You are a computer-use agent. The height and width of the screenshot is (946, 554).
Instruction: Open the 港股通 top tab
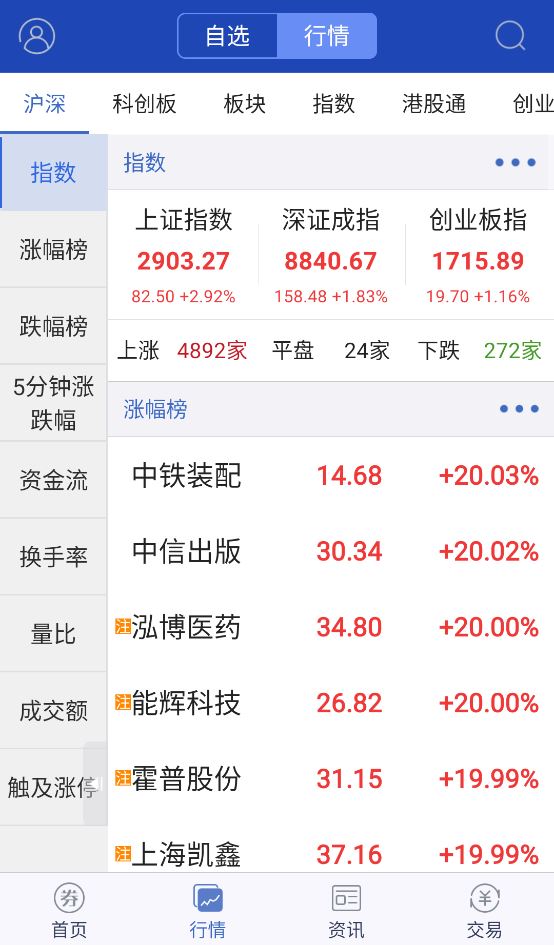(434, 104)
